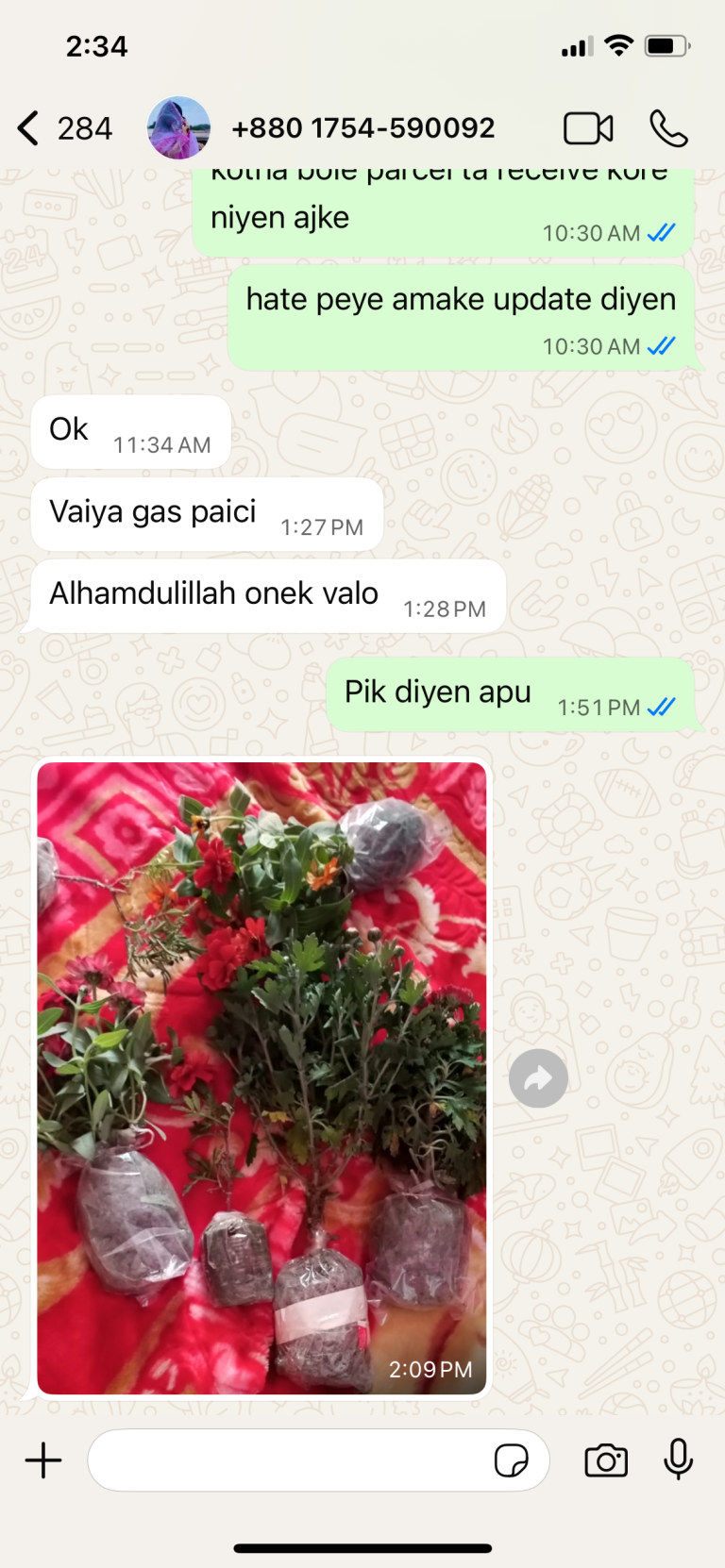Open the camera to send a photo
Image resolution: width=725 pixels, height=1568 pixels.
[606, 1460]
